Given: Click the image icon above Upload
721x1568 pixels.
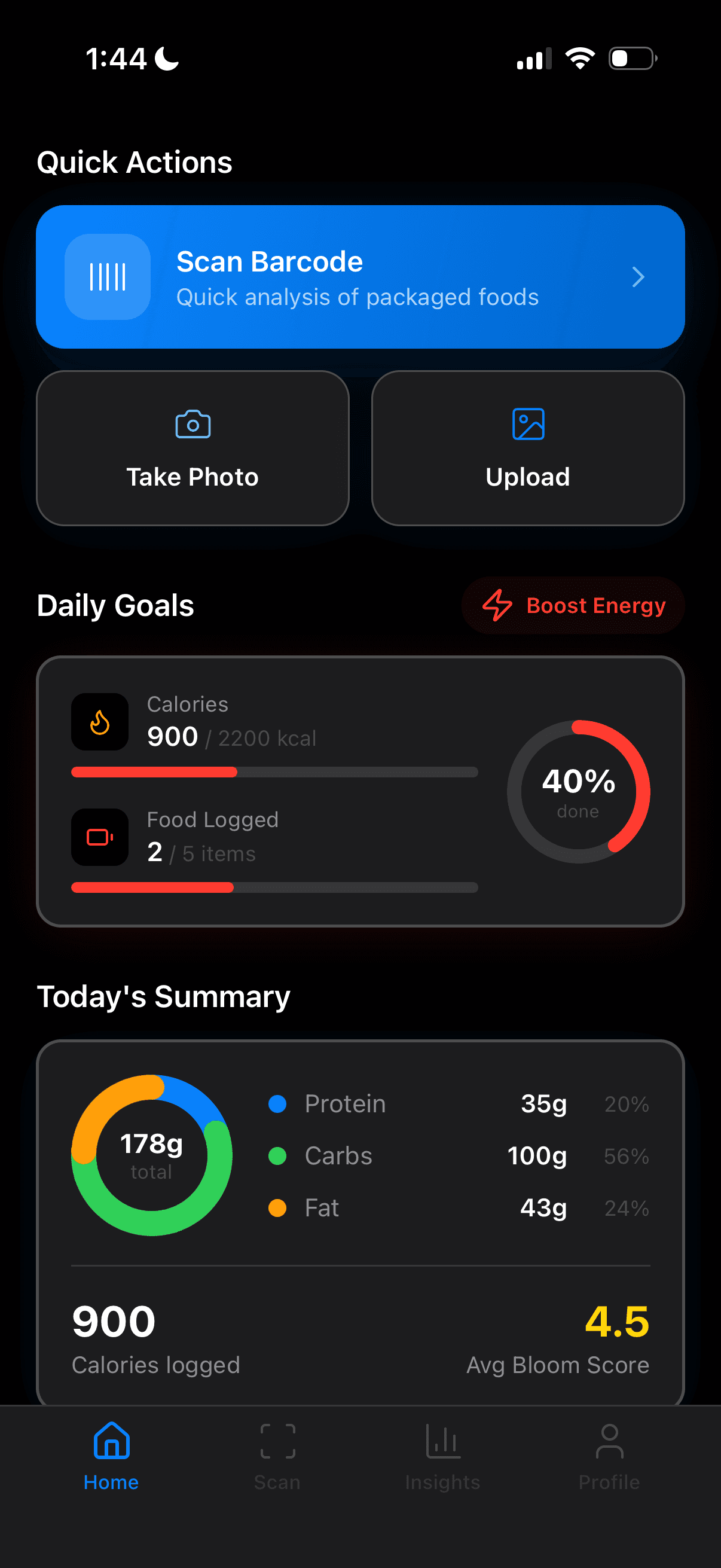Looking at the screenshot, I should (527, 425).
